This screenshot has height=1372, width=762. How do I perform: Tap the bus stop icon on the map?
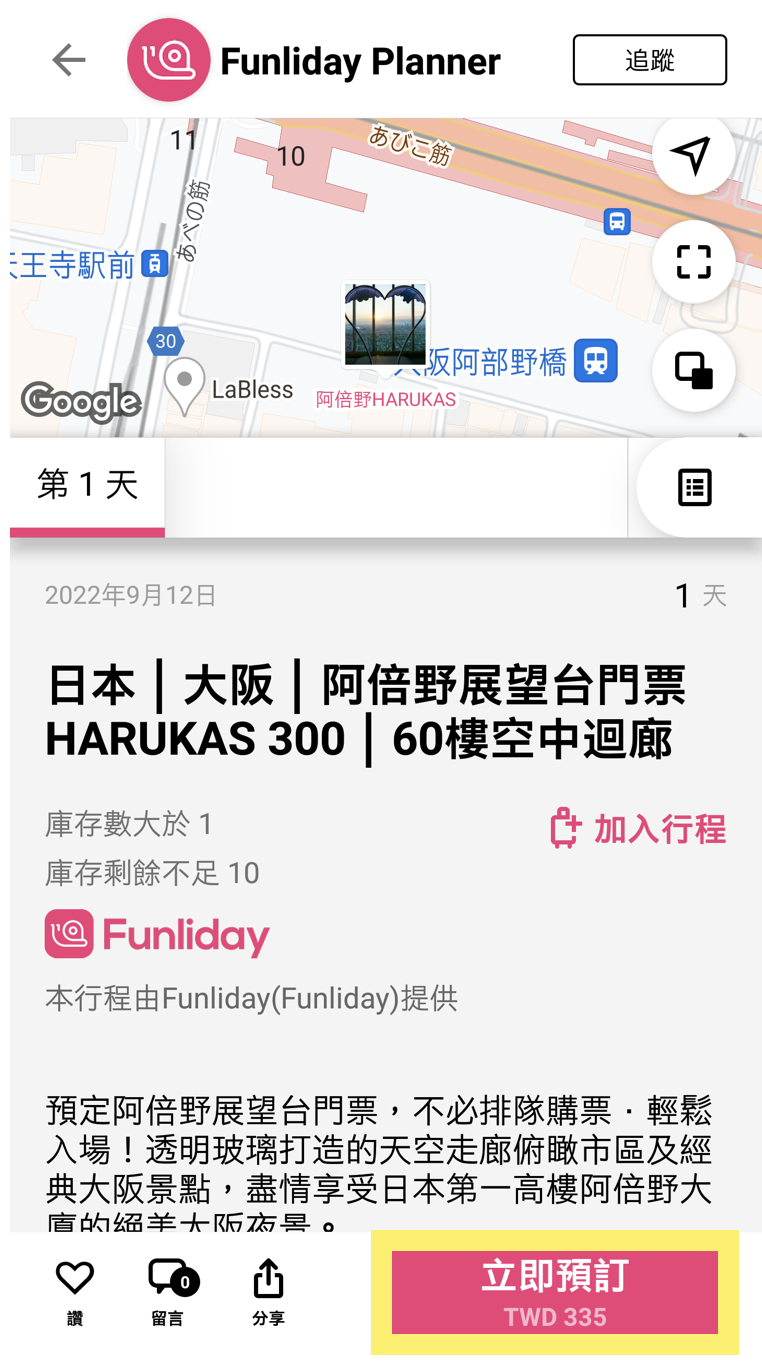[617, 222]
